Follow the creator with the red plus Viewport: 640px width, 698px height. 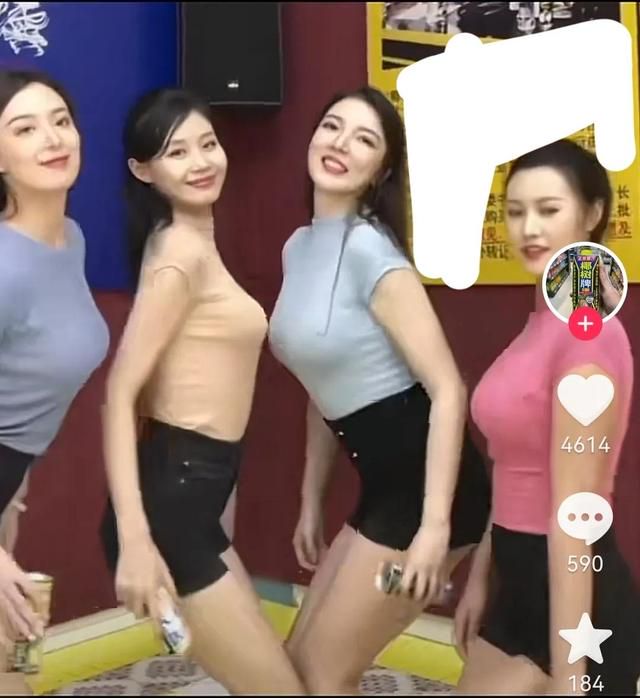[x=585, y=324]
